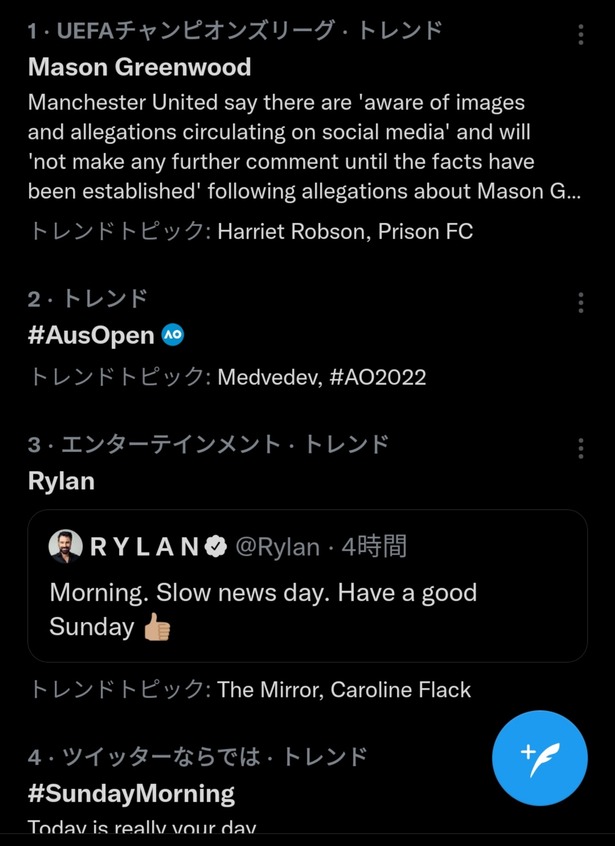The height and width of the screenshot is (846, 615).
Task: Open the #AusOpen trending topic
Action: (91, 335)
